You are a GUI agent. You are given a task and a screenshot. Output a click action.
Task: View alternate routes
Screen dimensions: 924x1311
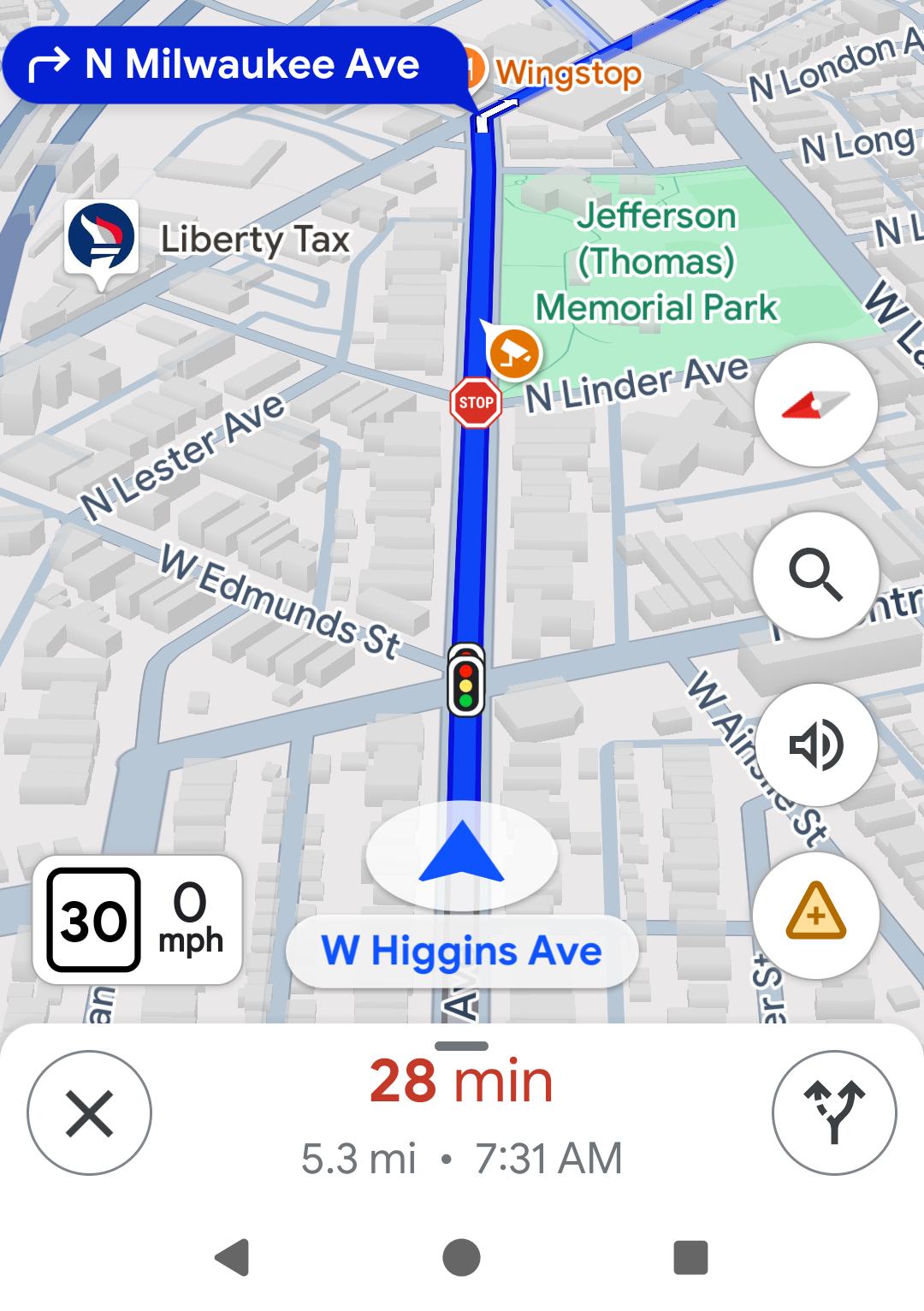(x=834, y=1112)
